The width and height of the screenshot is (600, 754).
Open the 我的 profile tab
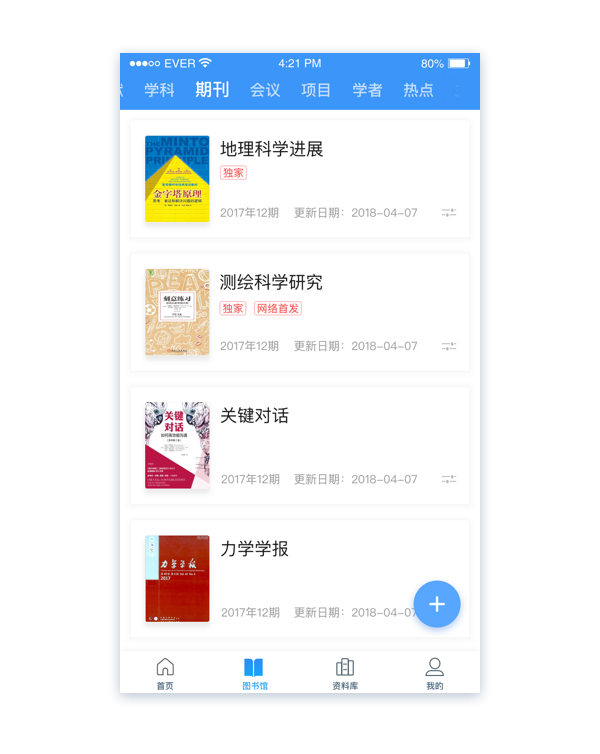point(435,674)
